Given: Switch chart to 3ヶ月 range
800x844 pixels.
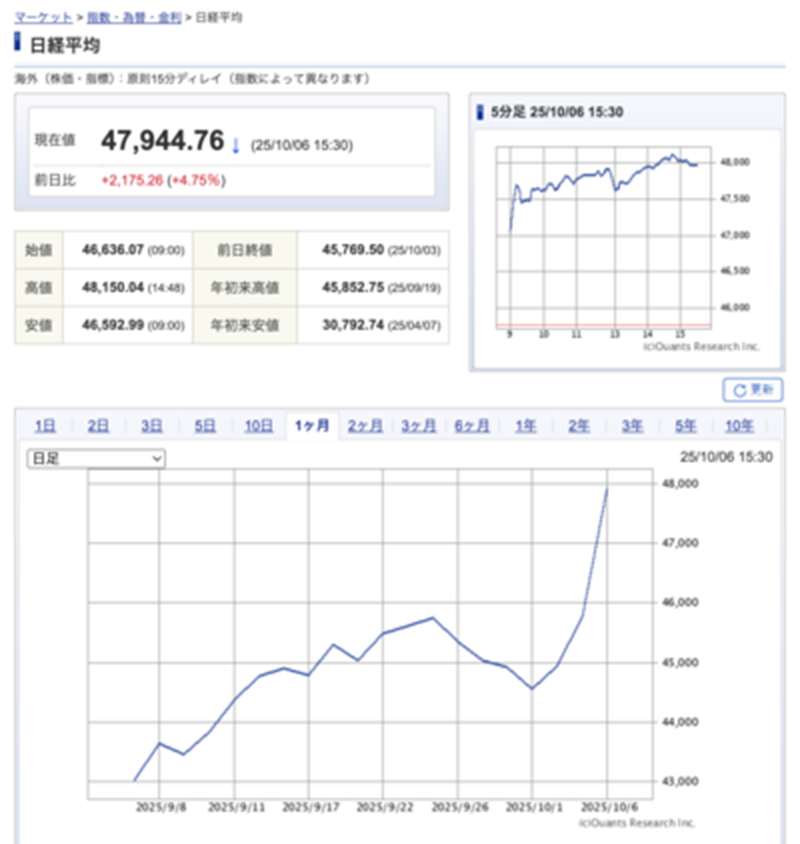Looking at the screenshot, I should [x=419, y=426].
